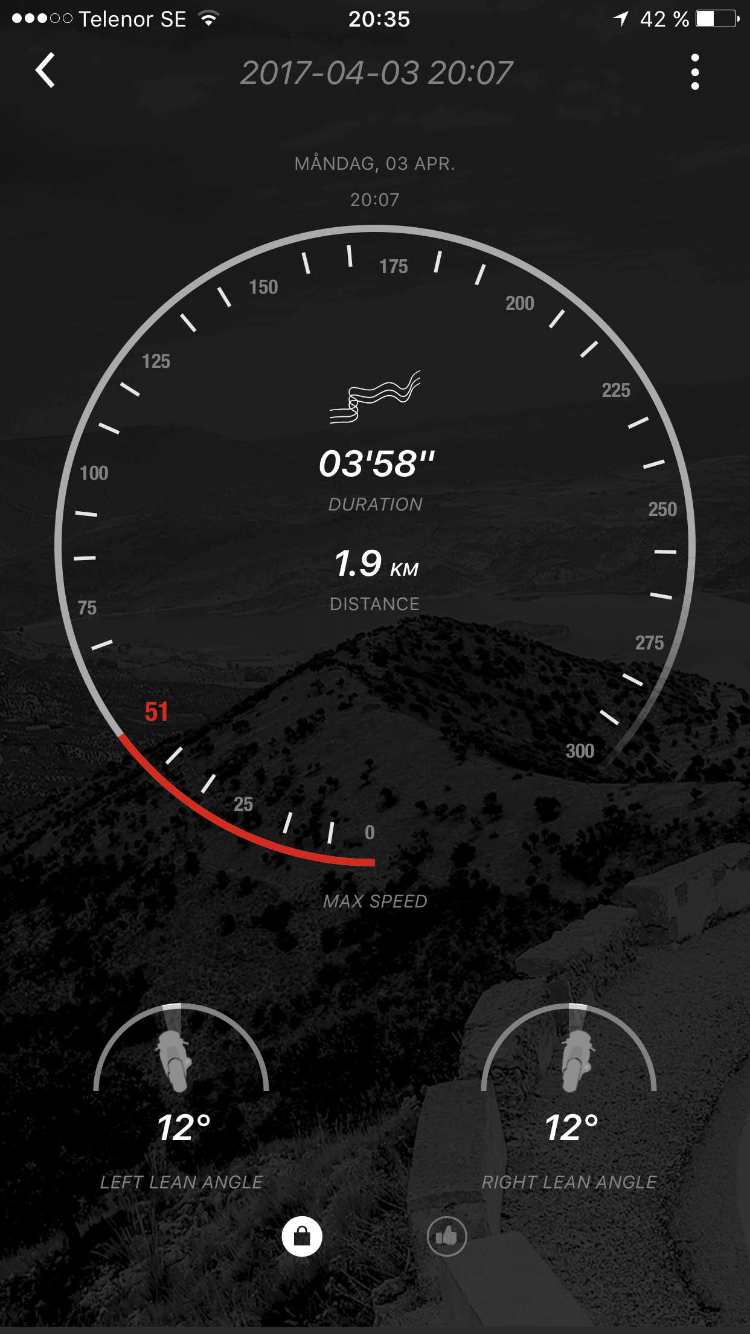
Task: Go back using the top-left arrow
Action: coord(45,71)
